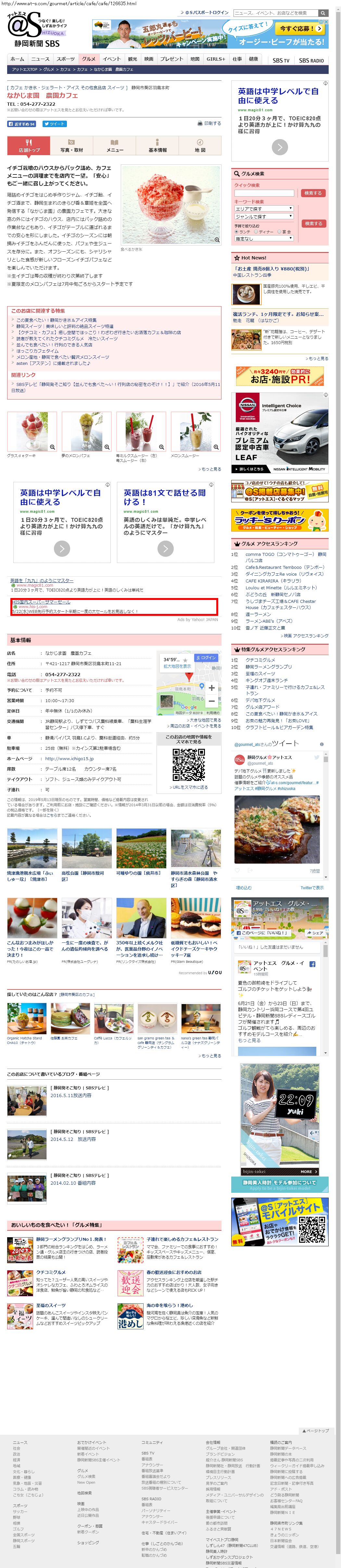Open the 写真・取材 tab
341x1568 pixels.
pyautogui.click(x=72, y=146)
